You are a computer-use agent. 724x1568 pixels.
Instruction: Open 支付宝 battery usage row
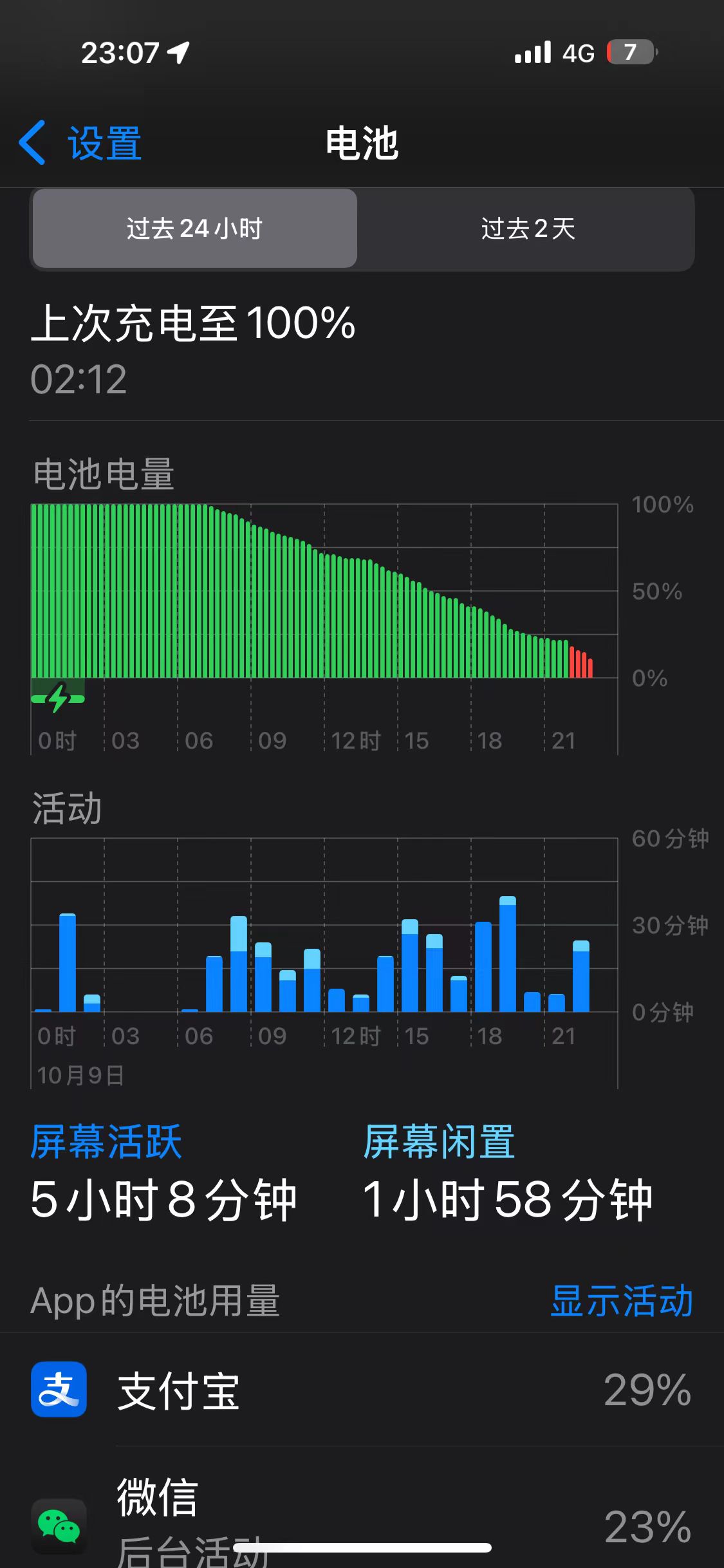[362, 1390]
